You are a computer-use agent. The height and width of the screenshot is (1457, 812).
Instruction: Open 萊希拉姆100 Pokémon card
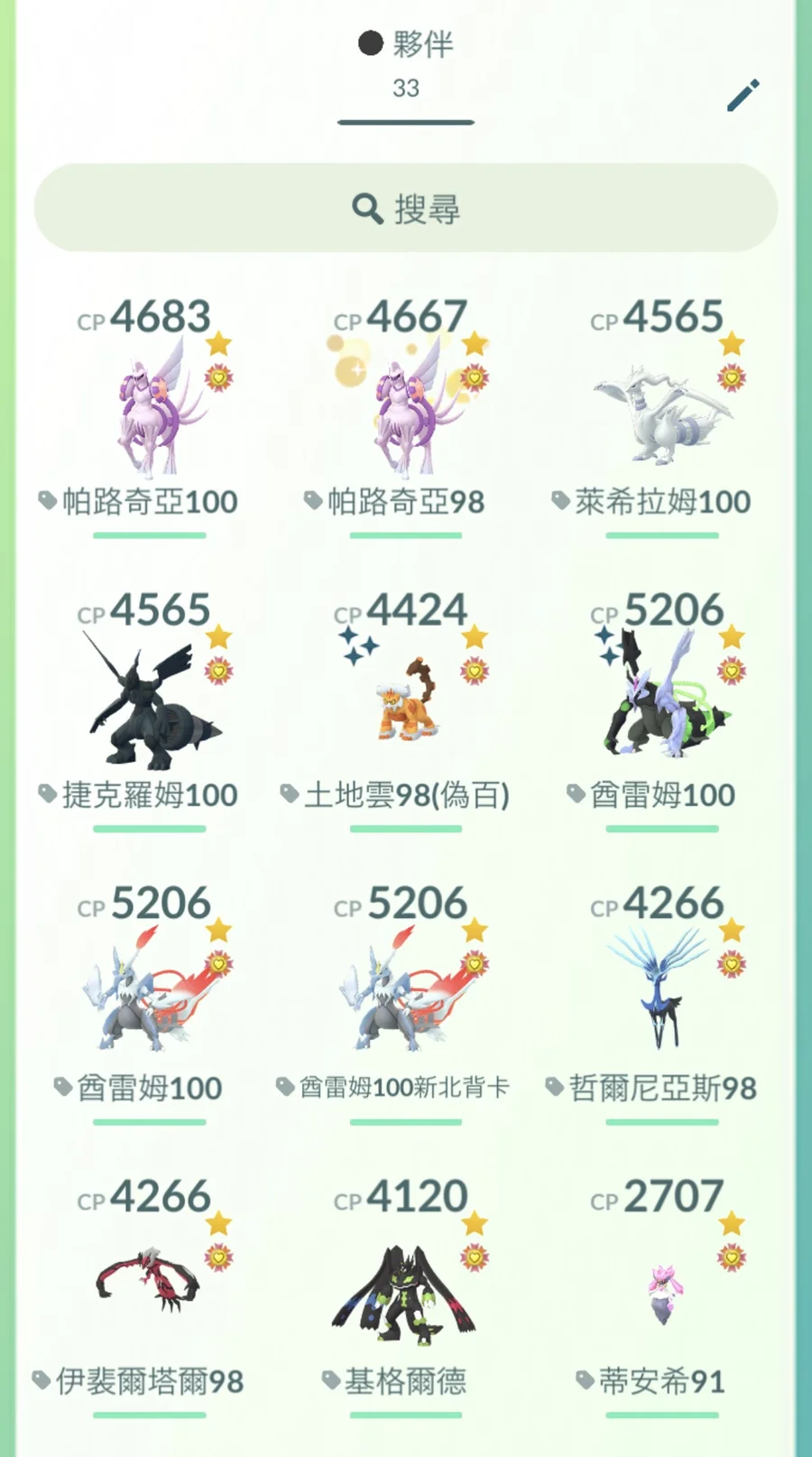tap(662, 416)
